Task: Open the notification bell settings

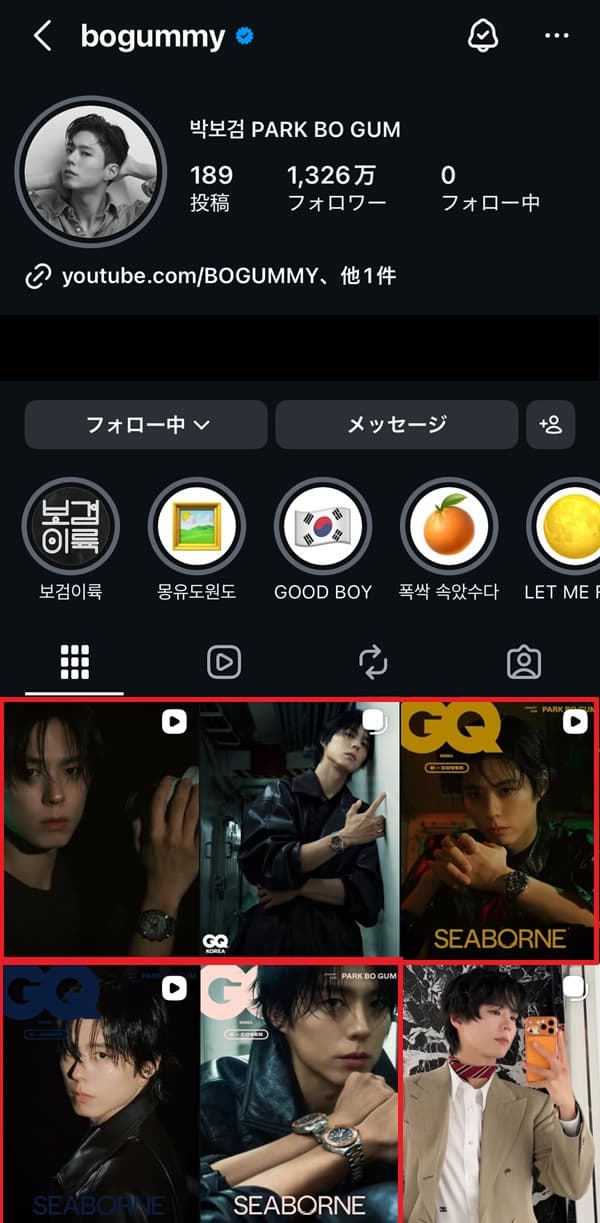Action: (483, 36)
